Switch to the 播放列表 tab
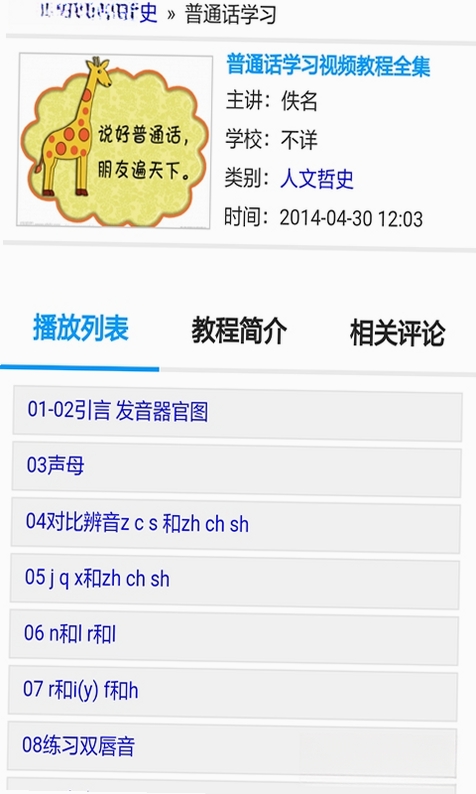 [81, 328]
